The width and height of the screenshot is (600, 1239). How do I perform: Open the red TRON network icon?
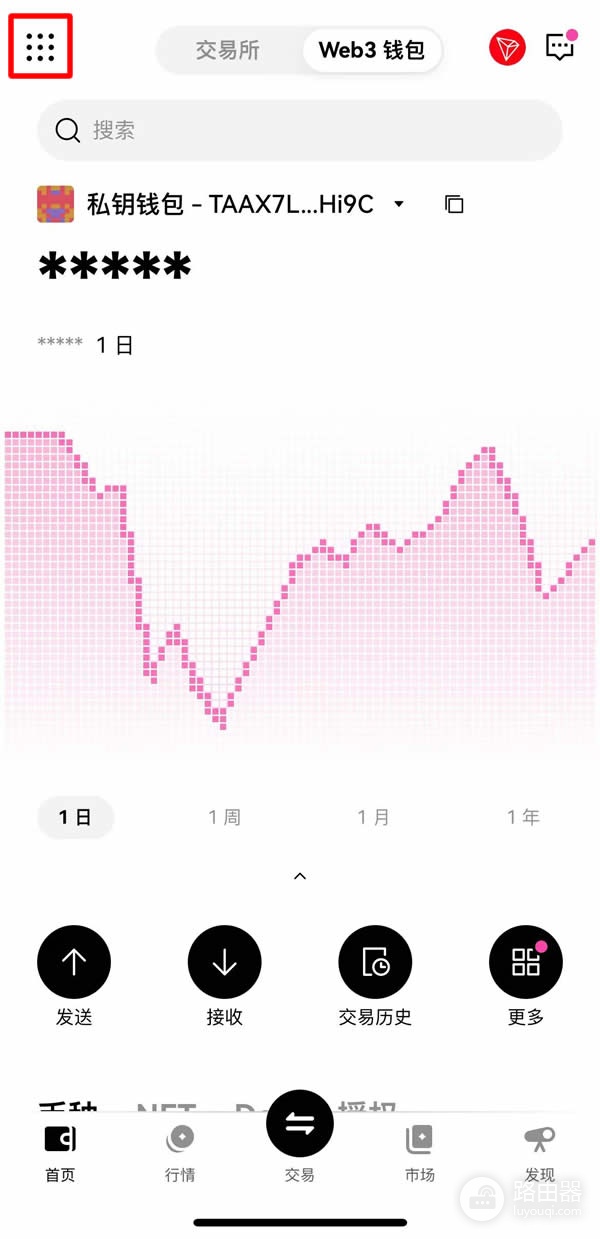coord(507,47)
